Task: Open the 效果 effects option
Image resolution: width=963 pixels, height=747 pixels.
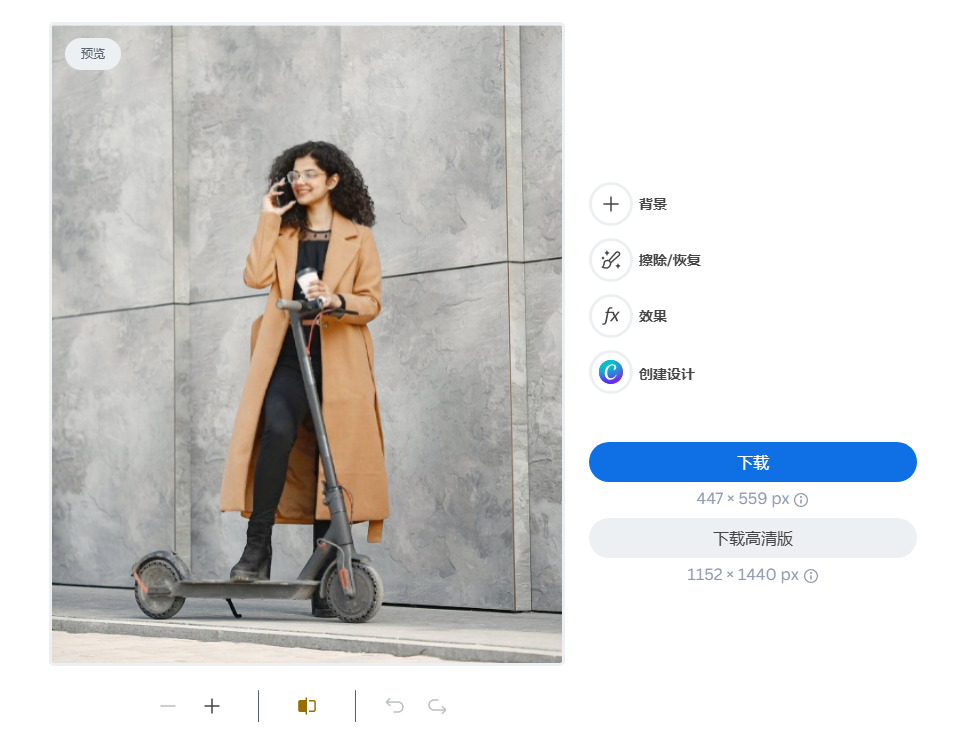Action: tap(611, 316)
